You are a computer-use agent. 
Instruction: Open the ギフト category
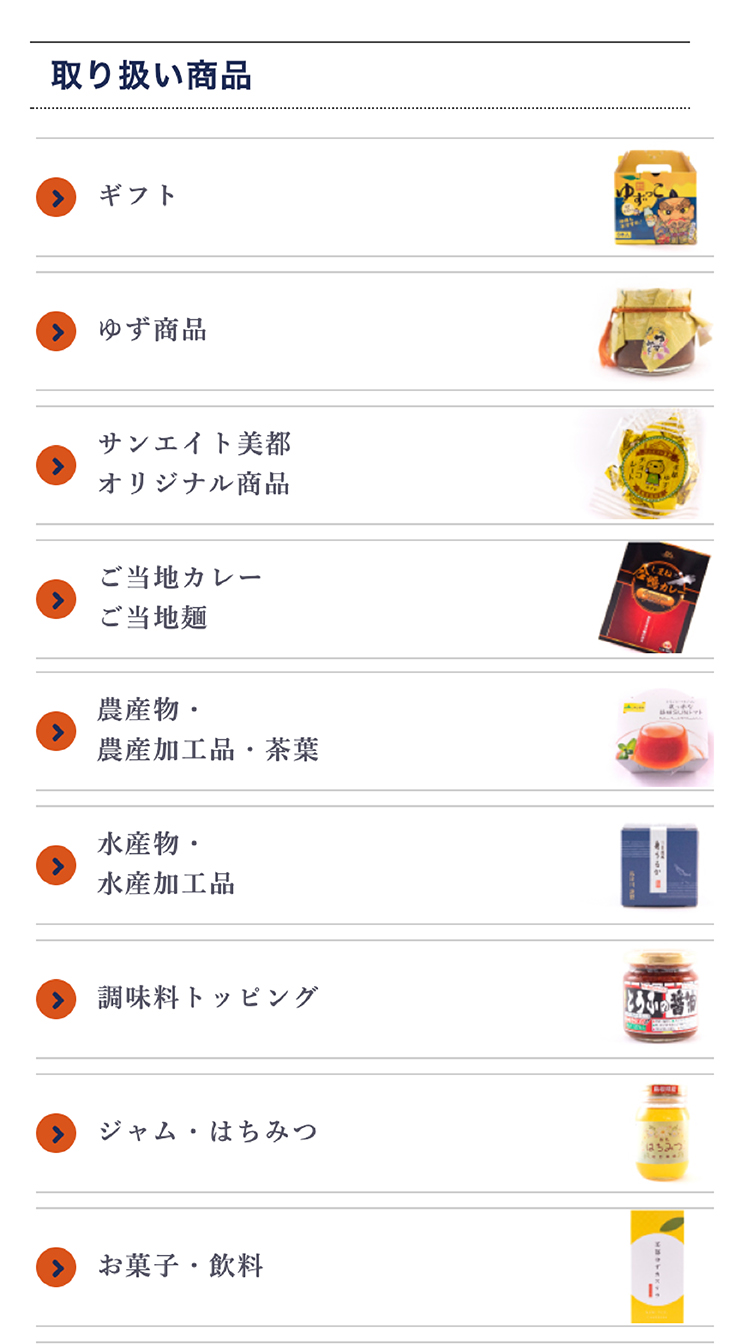[138, 196]
